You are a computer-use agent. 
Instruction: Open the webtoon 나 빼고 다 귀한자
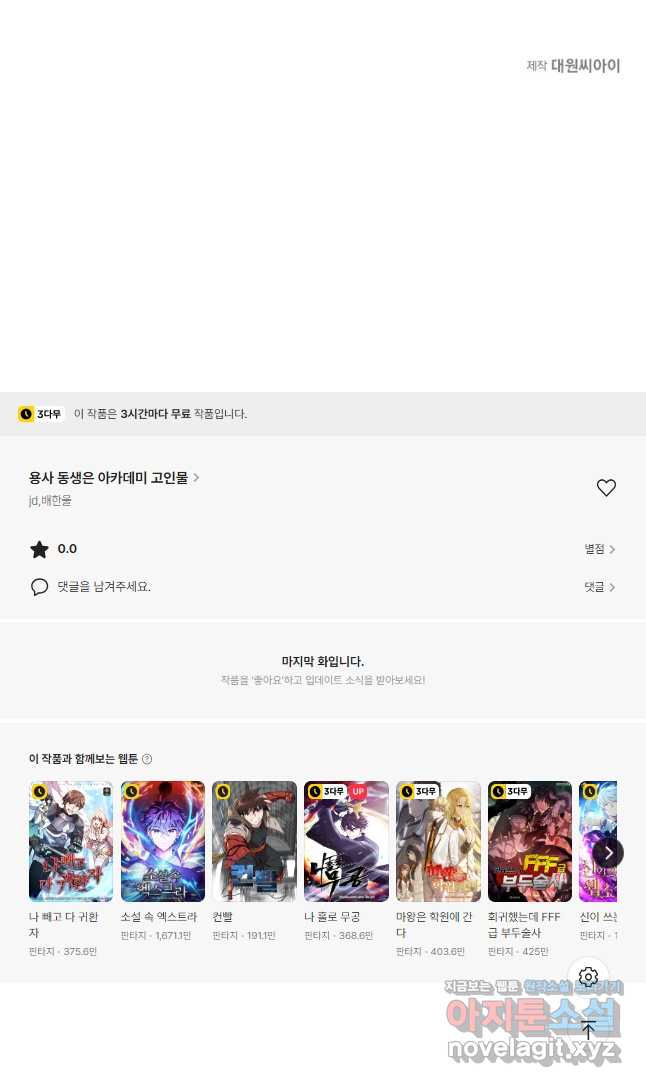pyautogui.click(x=71, y=842)
